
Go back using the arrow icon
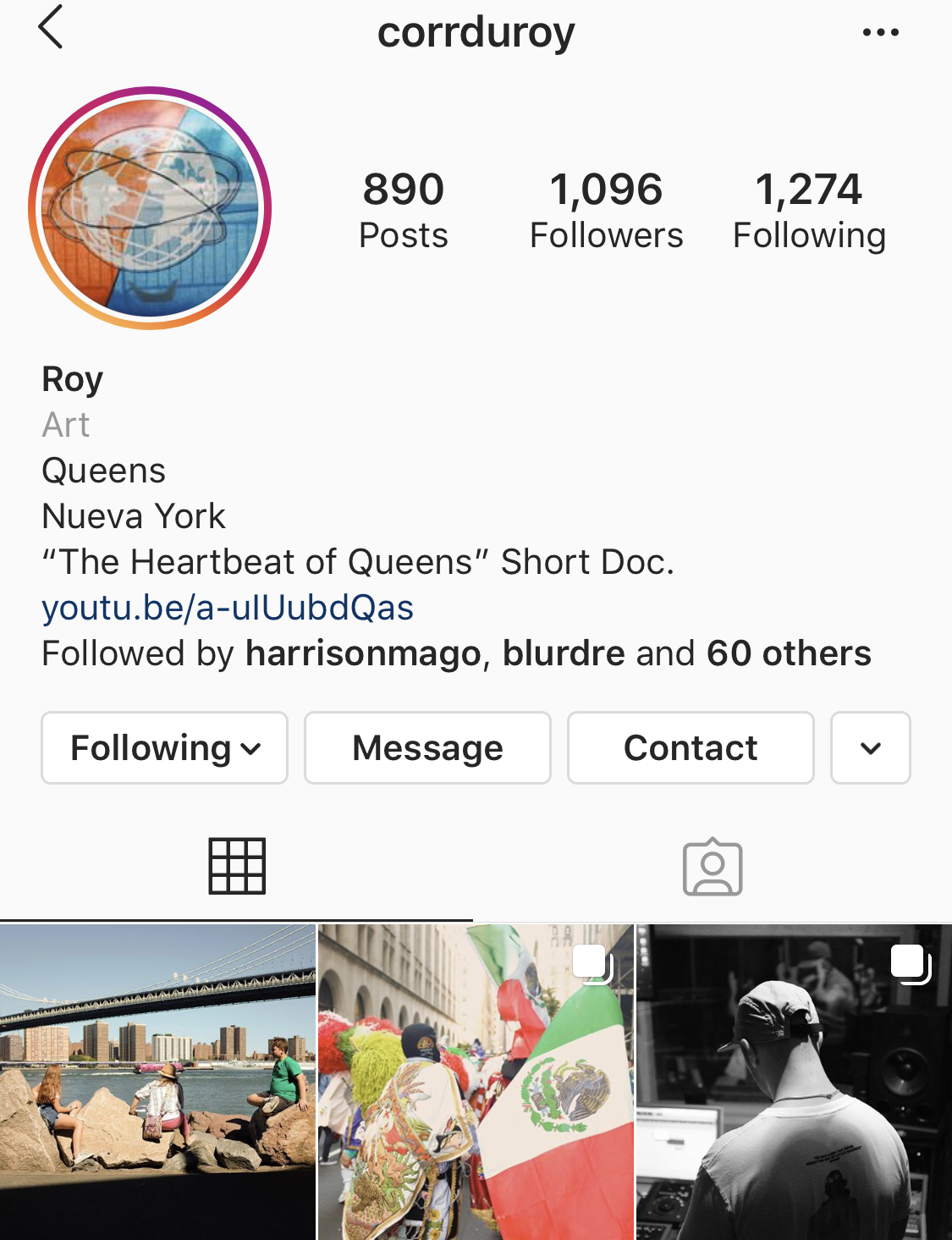(51, 27)
